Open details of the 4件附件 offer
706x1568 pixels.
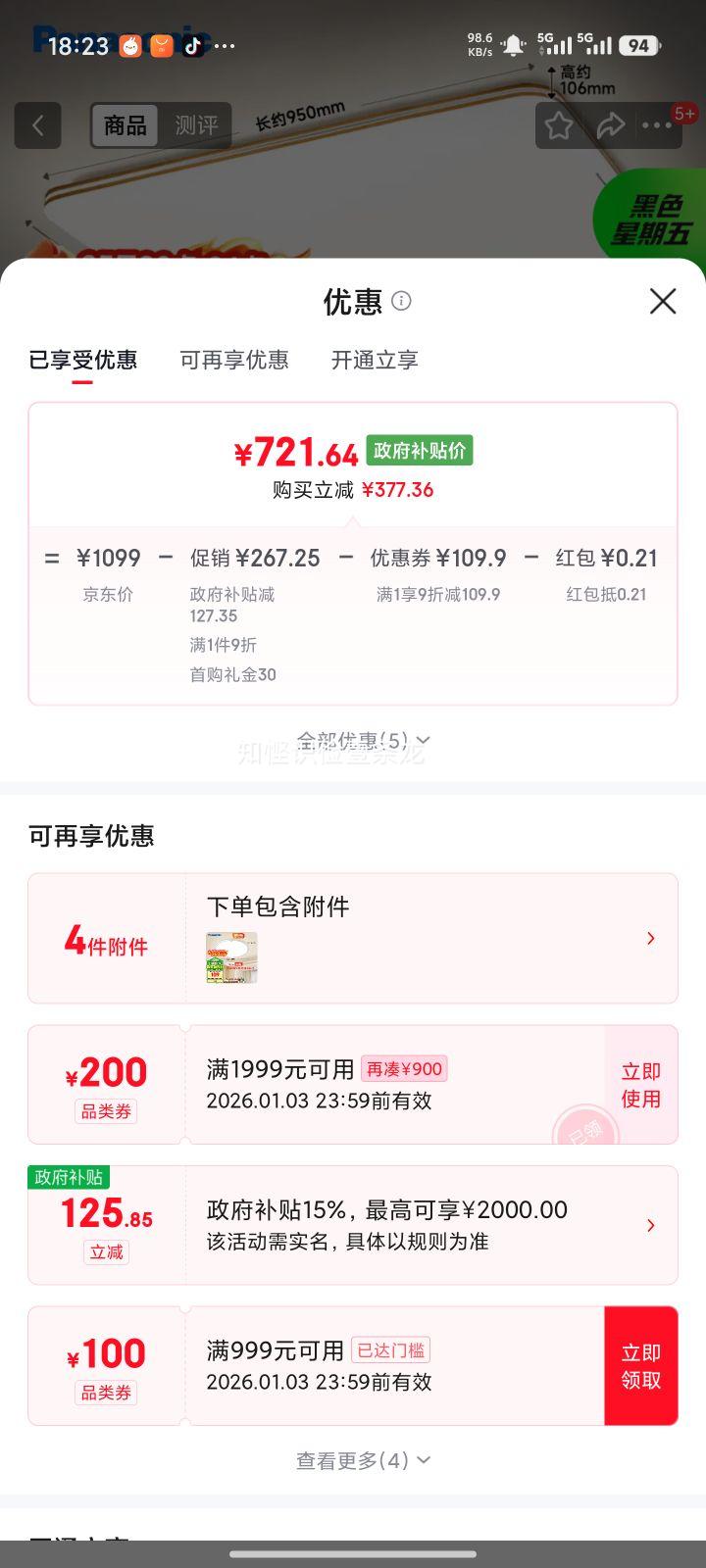point(650,938)
